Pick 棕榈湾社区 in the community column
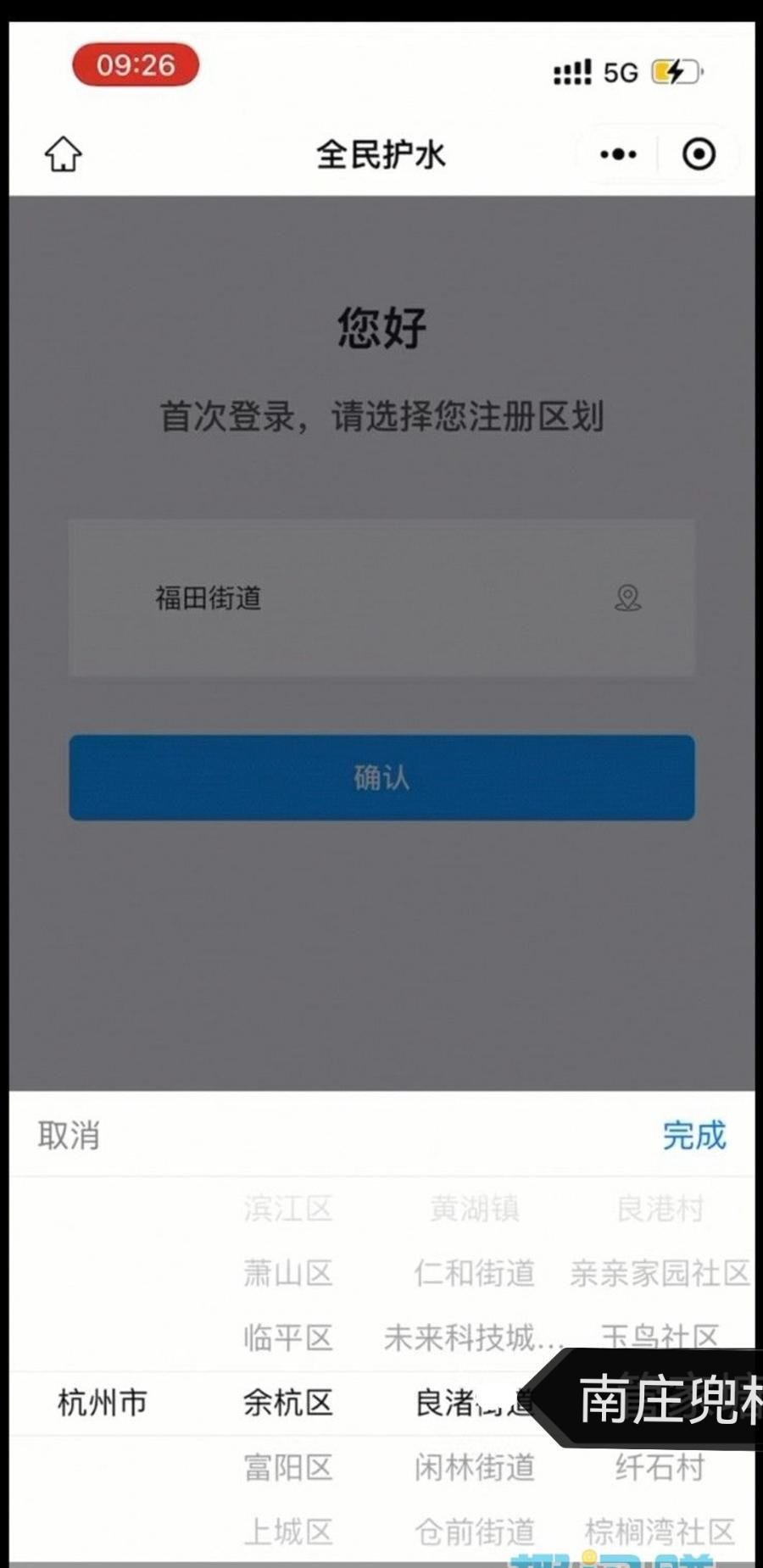This screenshot has width=763, height=1568. click(660, 1532)
